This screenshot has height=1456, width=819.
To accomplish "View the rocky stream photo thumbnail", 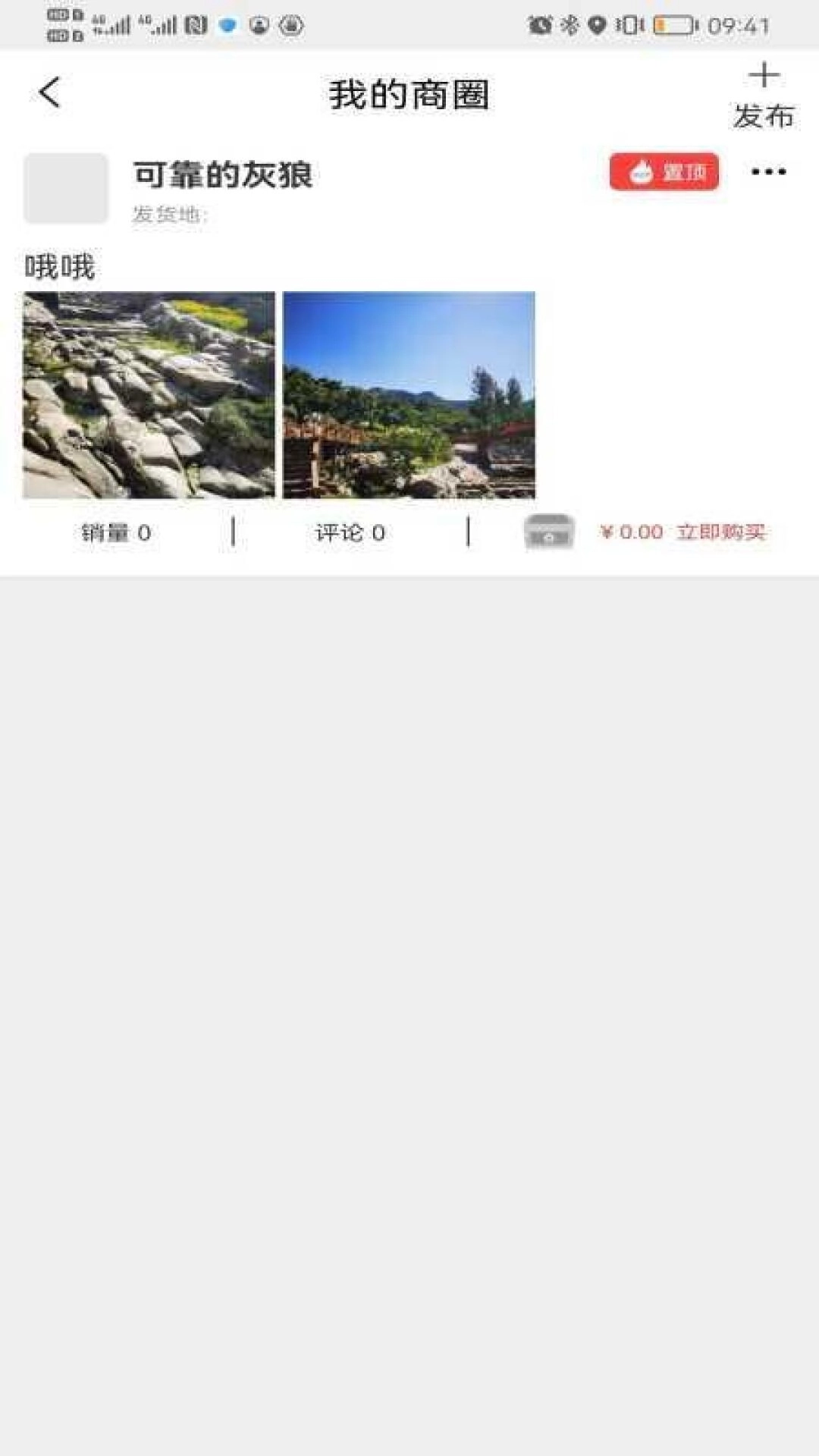I will 149,394.
